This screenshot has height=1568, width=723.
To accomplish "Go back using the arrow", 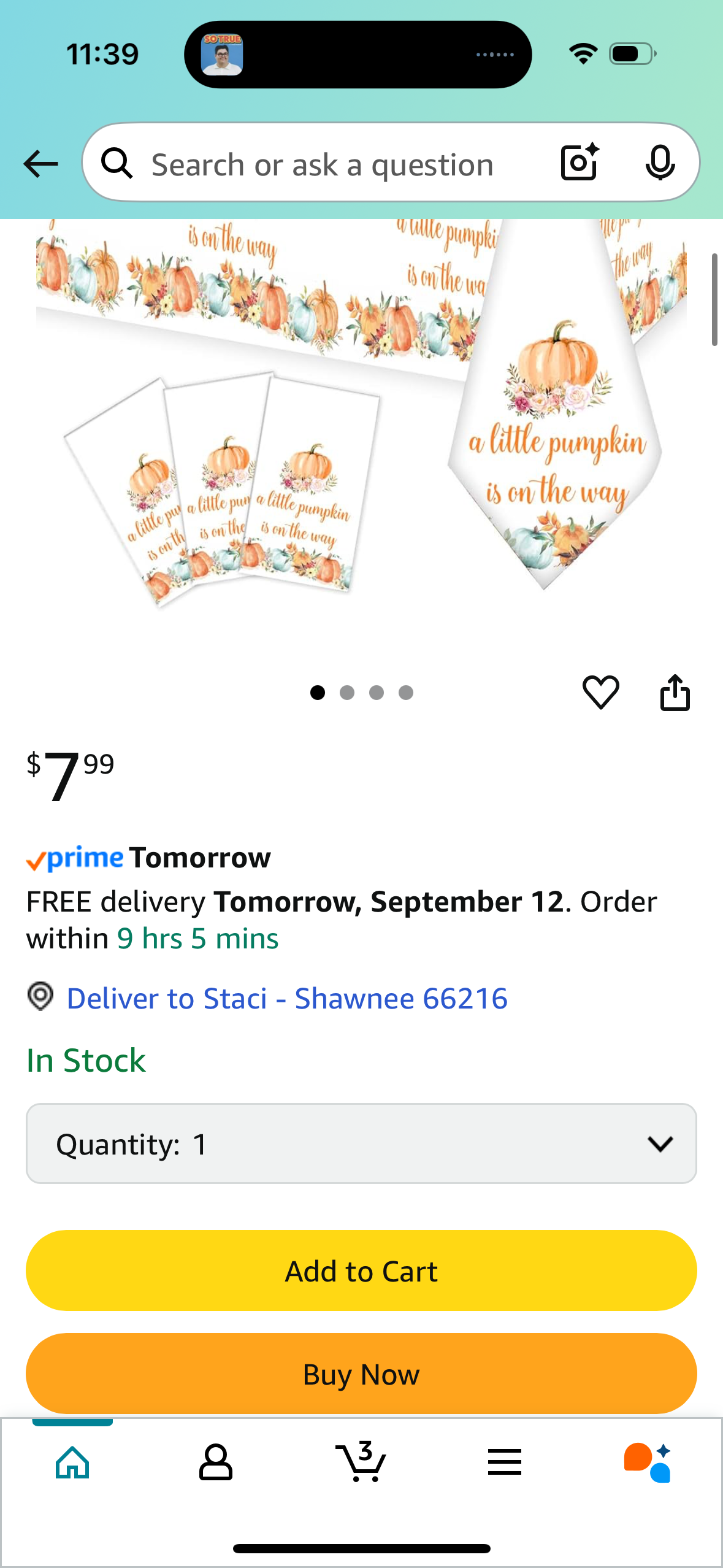I will 40,164.
